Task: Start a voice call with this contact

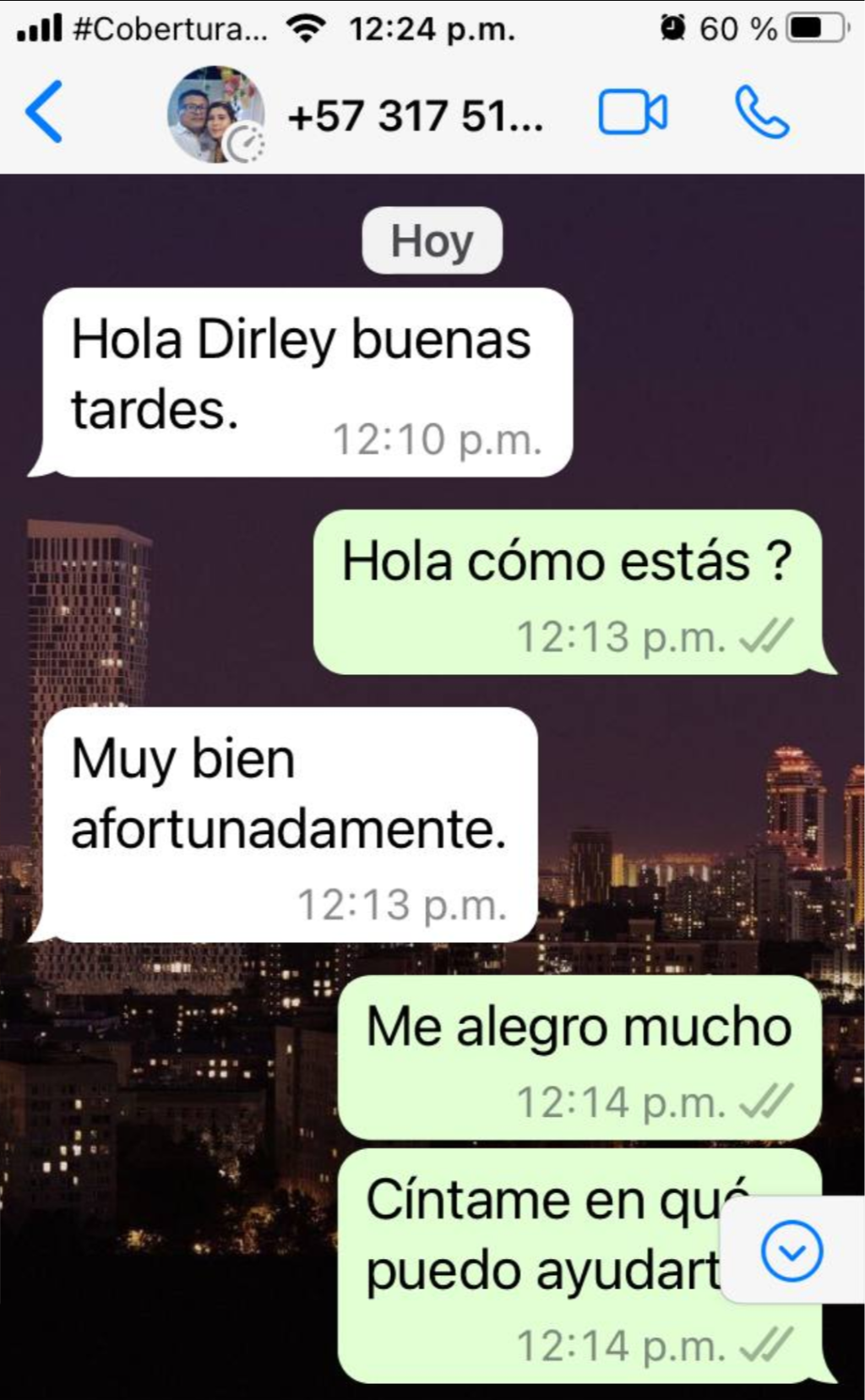Action: 762,112
